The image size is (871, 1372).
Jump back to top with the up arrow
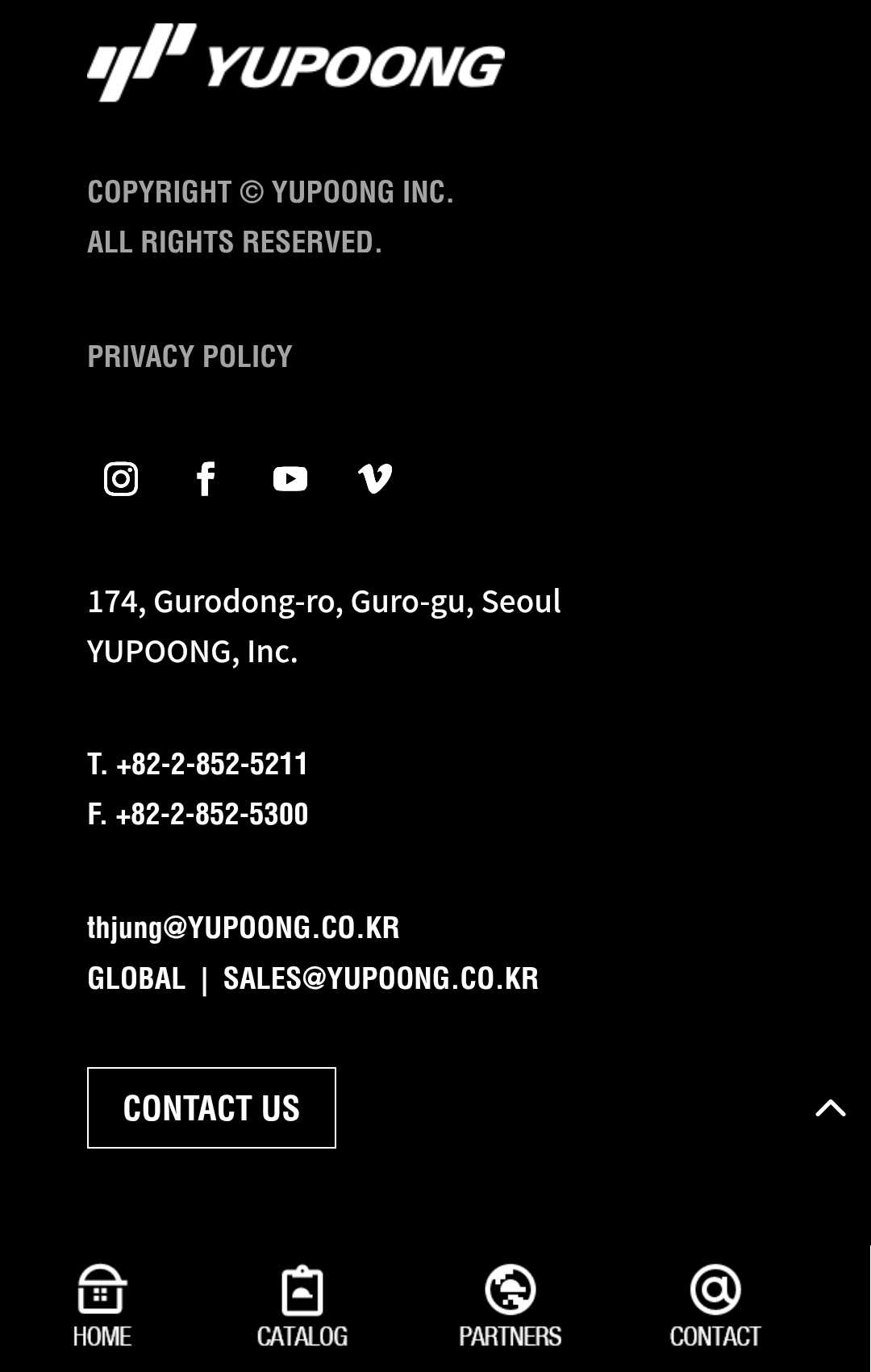click(830, 1108)
